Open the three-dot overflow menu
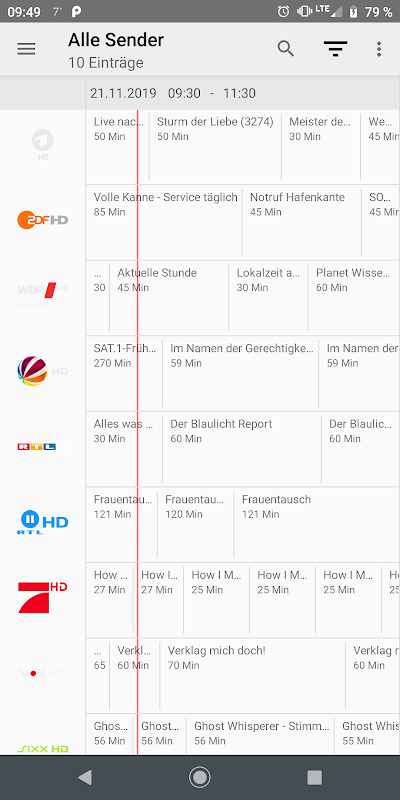The image size is (400, 800). click(379, 49)
